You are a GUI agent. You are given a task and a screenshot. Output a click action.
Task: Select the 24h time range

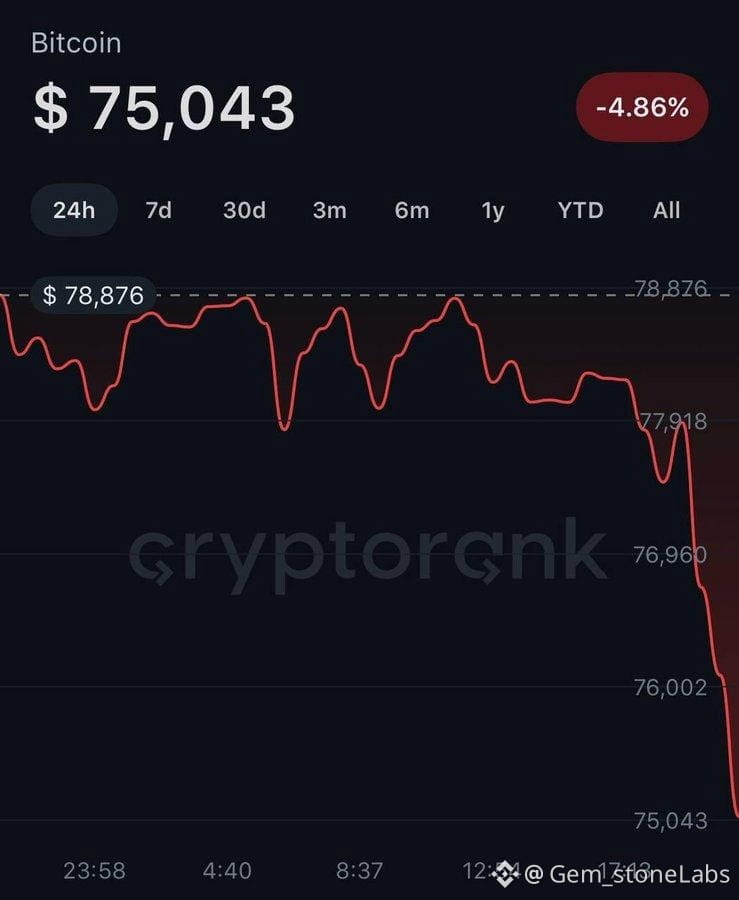(74, 210)
